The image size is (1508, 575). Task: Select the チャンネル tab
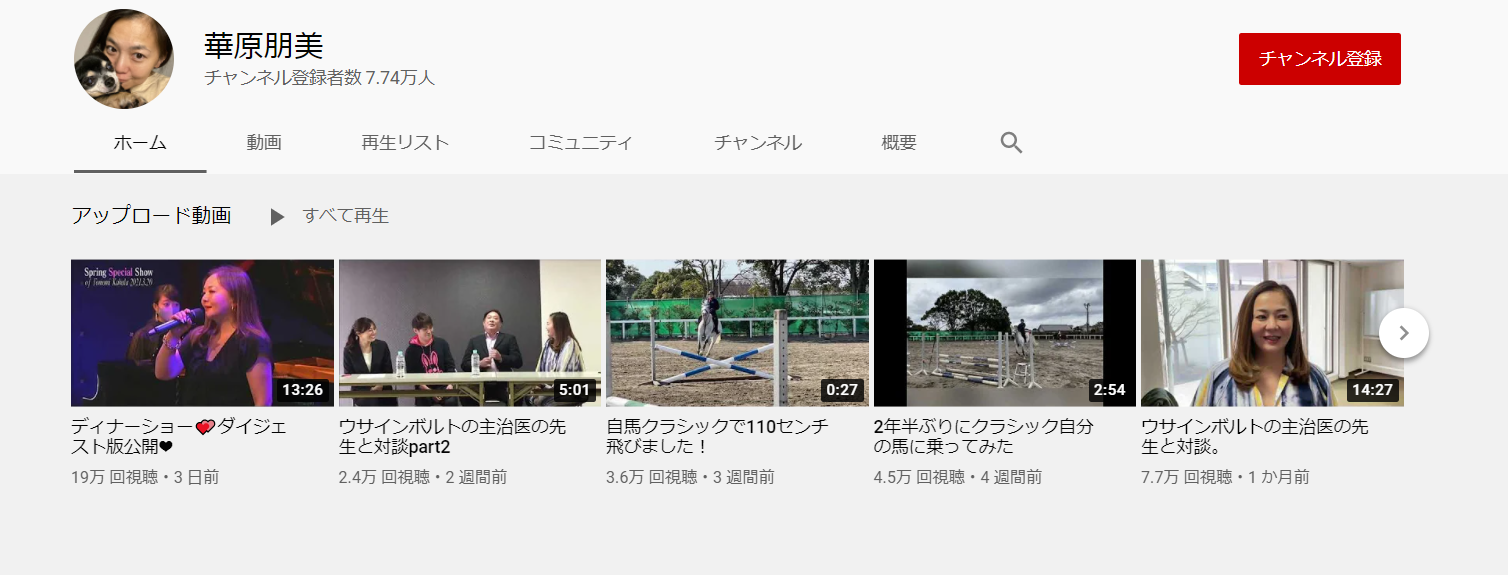757,143
